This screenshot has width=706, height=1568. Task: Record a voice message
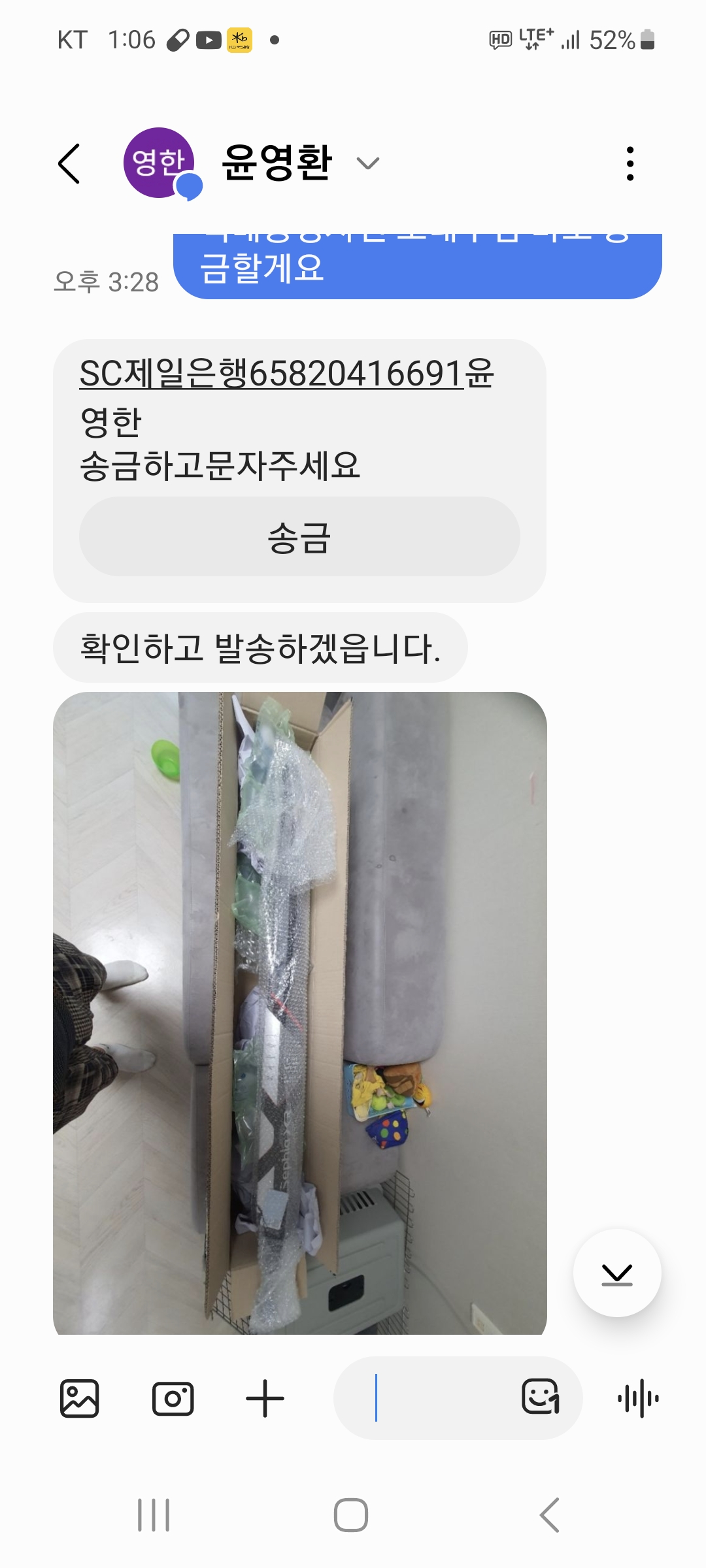pos(638,1399)
